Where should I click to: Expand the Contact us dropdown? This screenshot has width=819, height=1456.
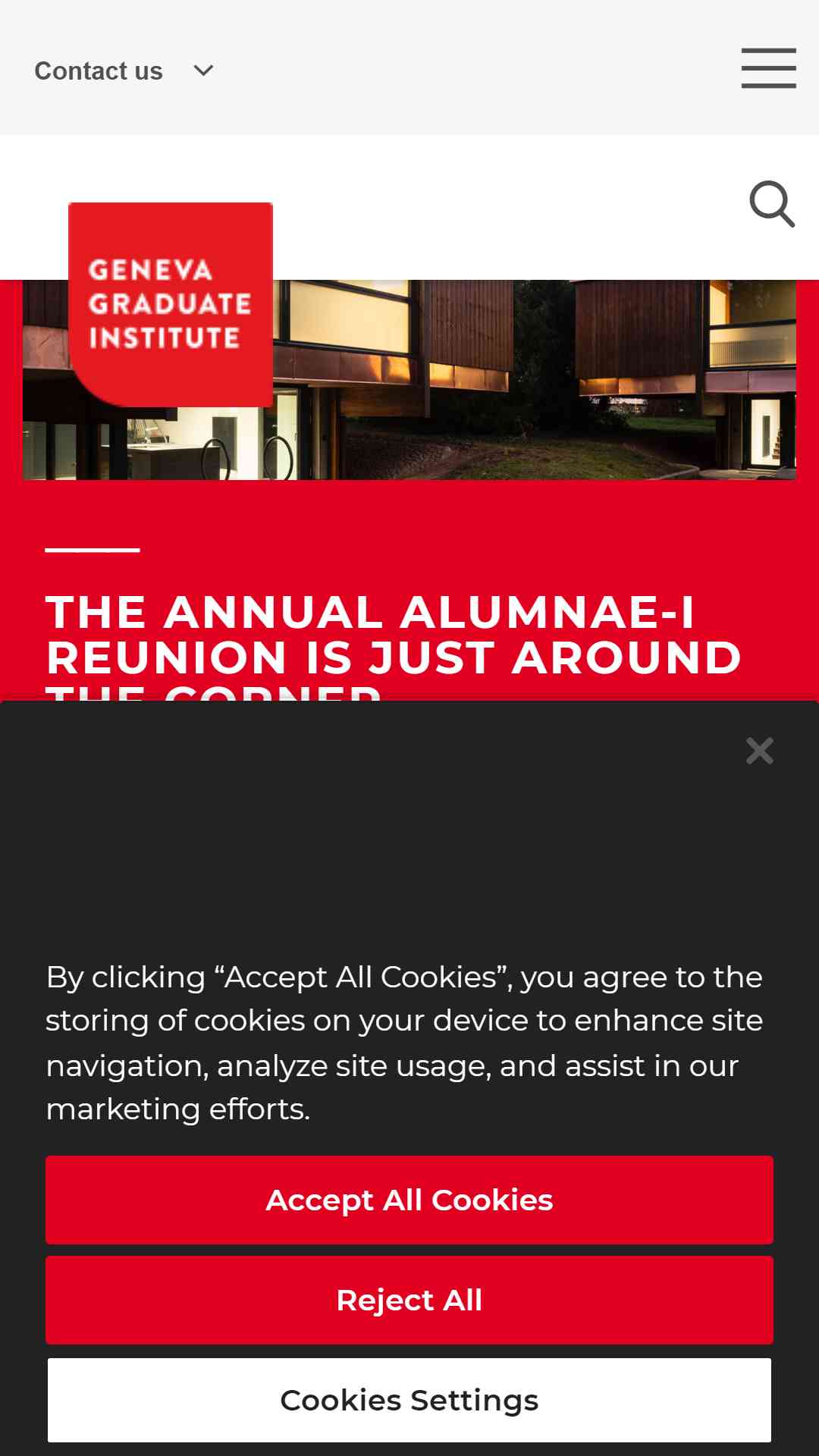coord(125,71)
